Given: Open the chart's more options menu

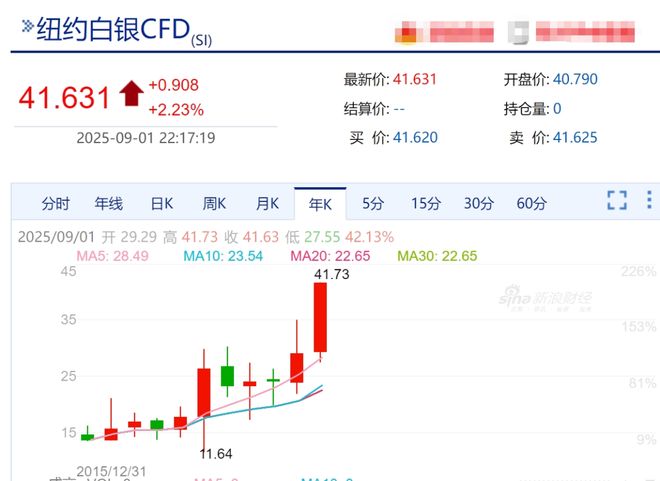Looking at the screenshot, I should (649, 201).
